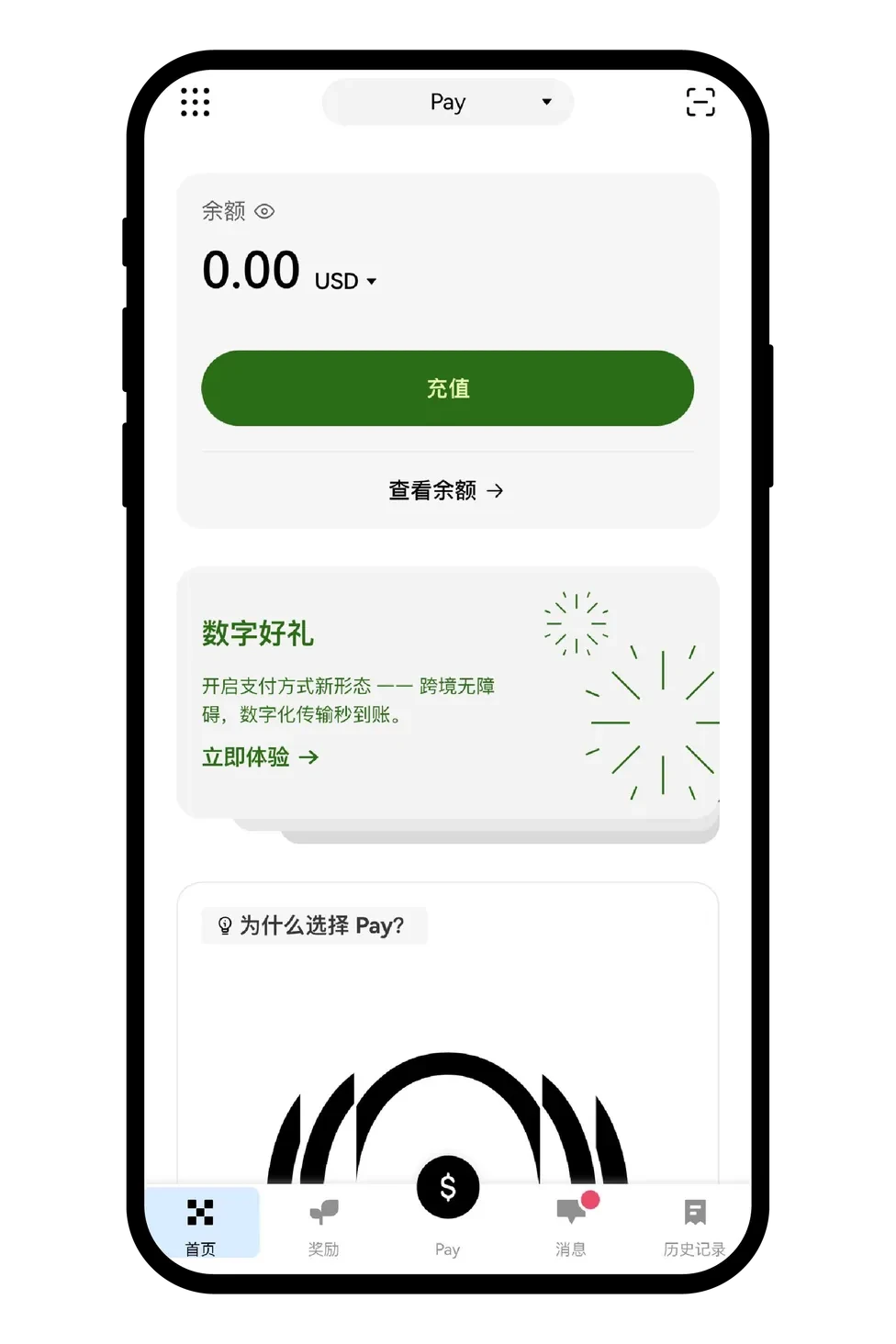Open the app grid menu icon

tap(195, 103)
